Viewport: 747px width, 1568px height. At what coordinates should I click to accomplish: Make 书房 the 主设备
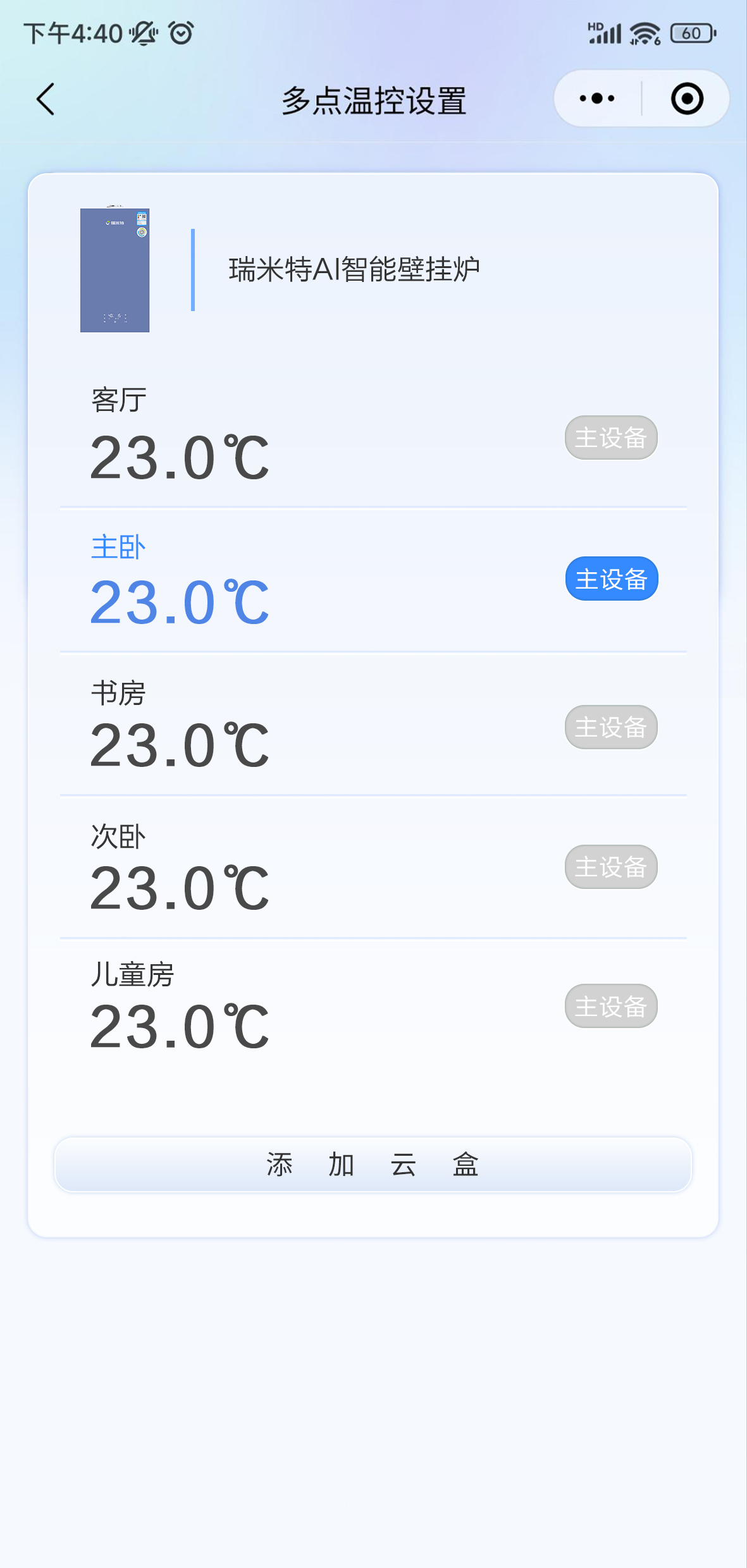(611, 727)
